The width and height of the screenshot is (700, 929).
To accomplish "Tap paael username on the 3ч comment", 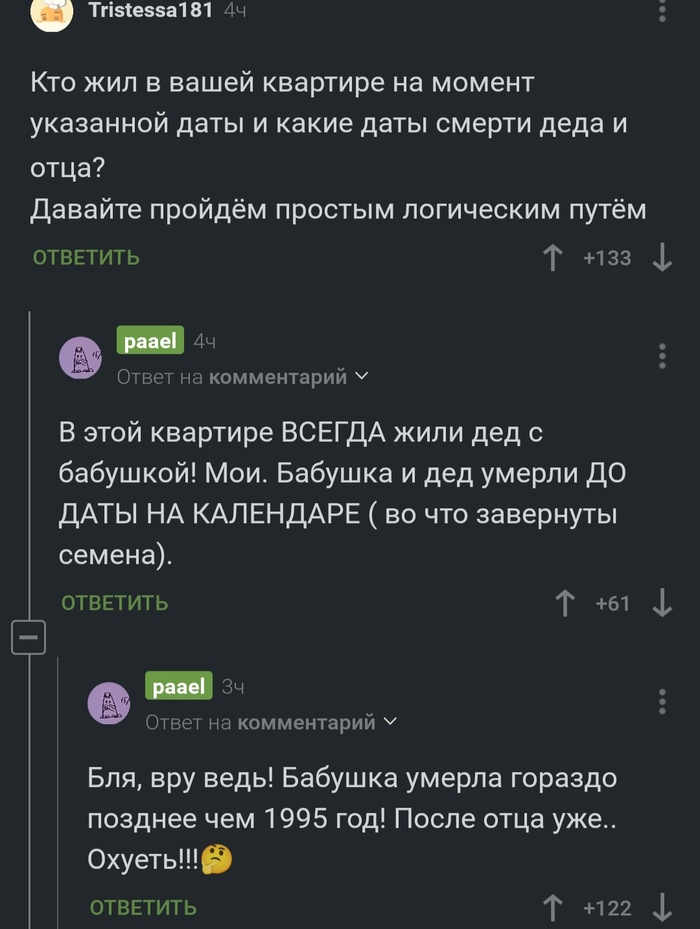I will click(178, 686).
